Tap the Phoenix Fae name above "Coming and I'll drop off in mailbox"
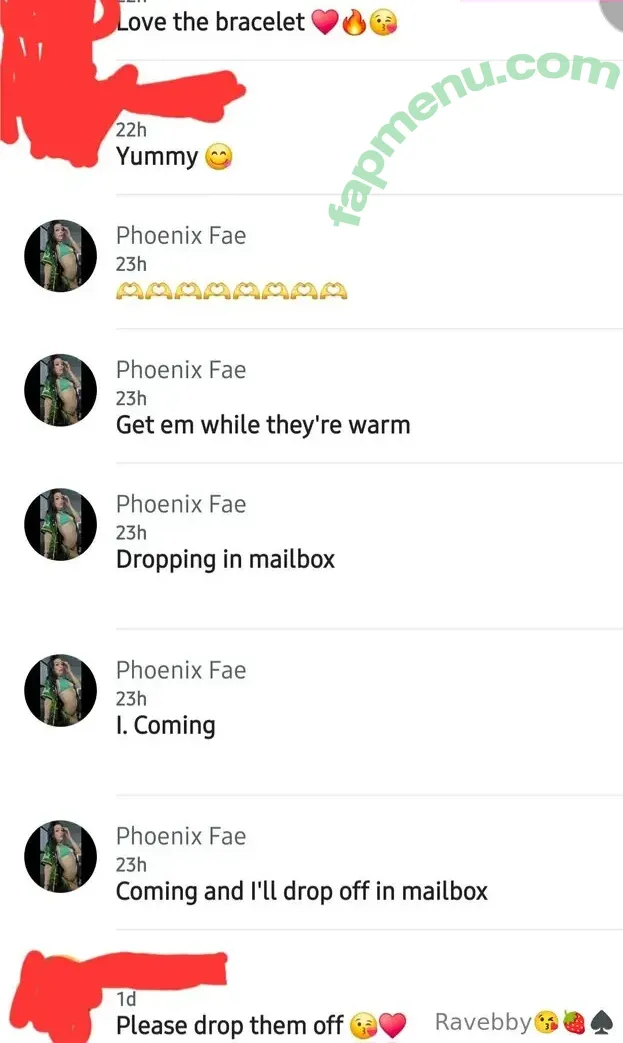This screenshot has width=623, height=1043. (181, 836)
